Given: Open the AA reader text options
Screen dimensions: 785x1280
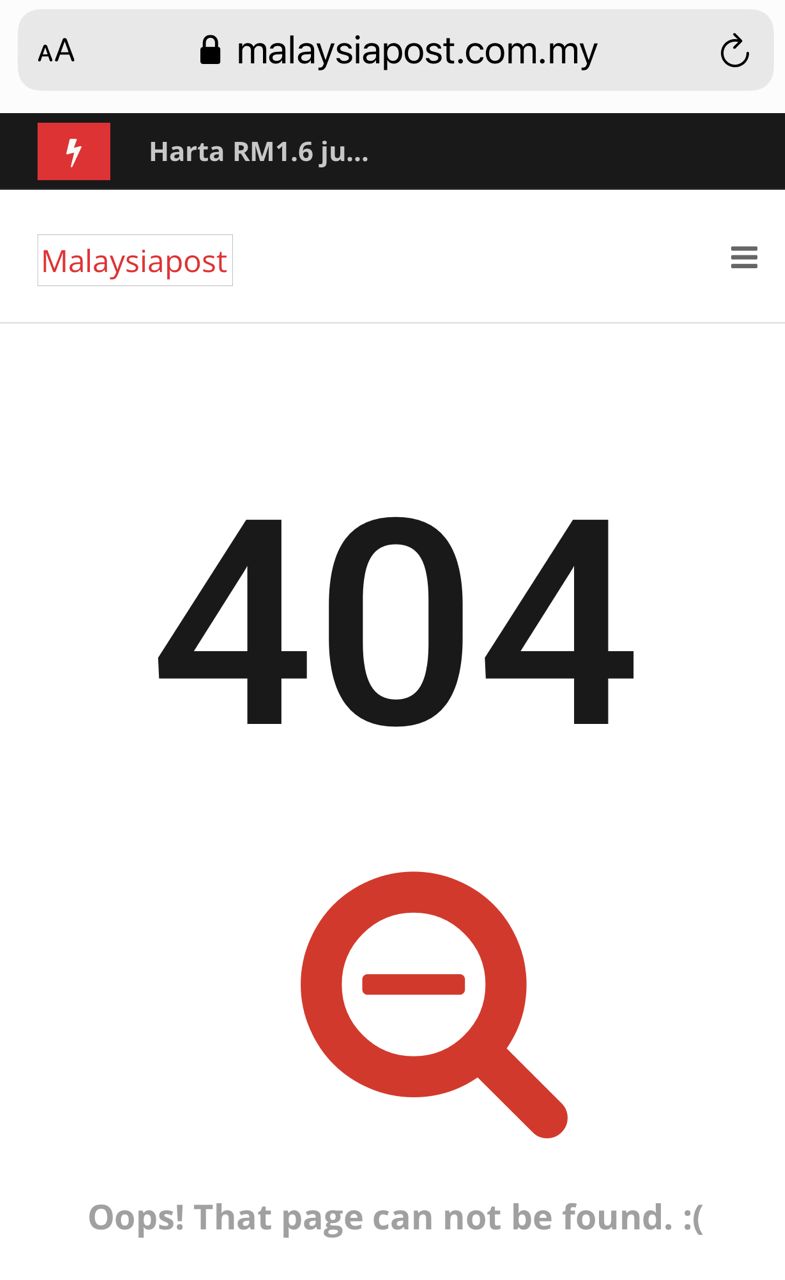Looking at the screenshot, I should click(56, 51).
